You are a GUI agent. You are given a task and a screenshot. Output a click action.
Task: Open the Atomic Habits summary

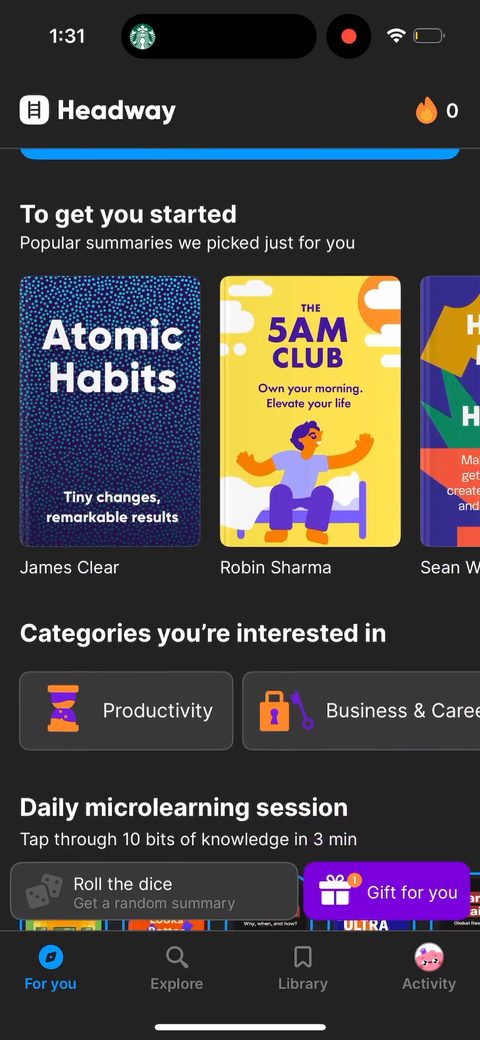pyautogui.click(x=110, y=411)
